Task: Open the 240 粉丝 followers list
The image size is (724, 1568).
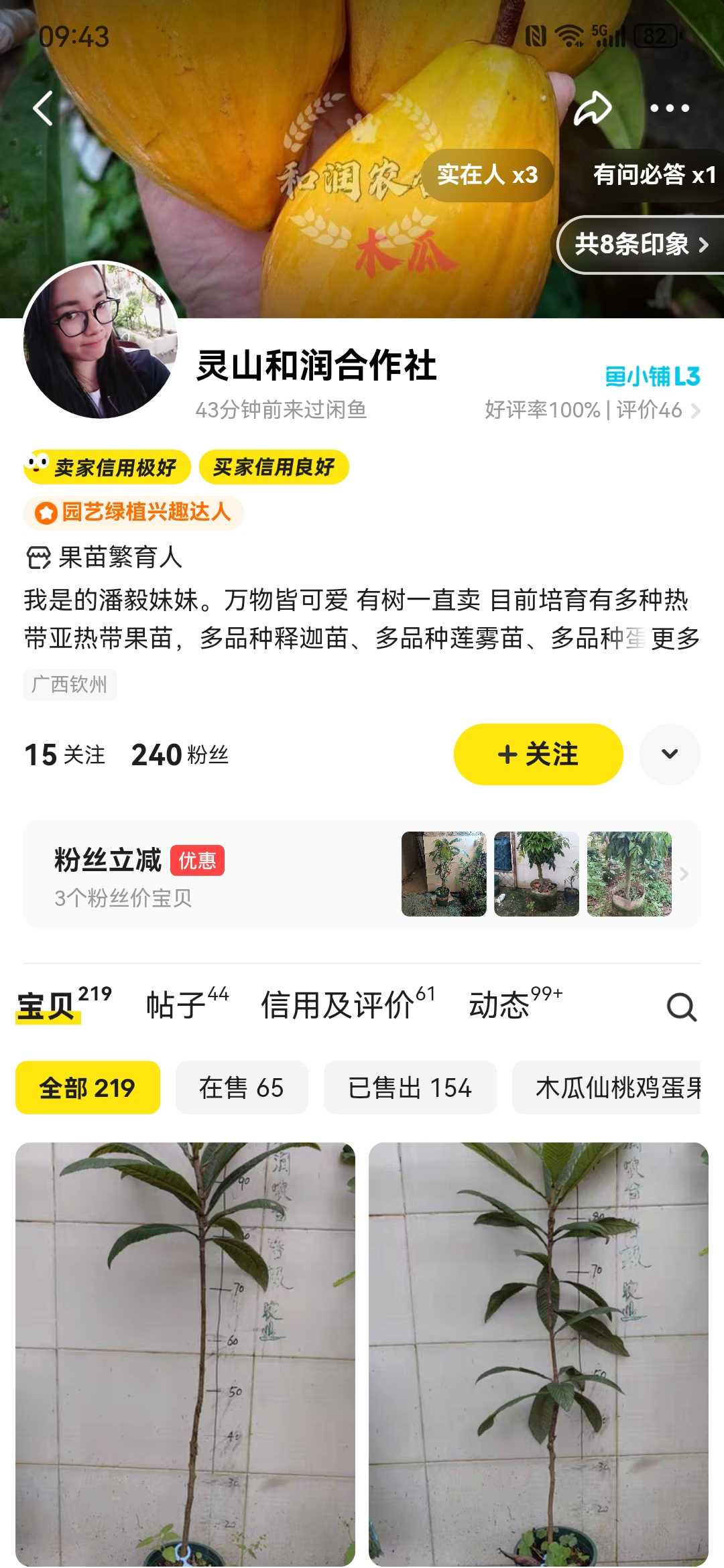Action: pyautogui.click(x=180, y=755)
